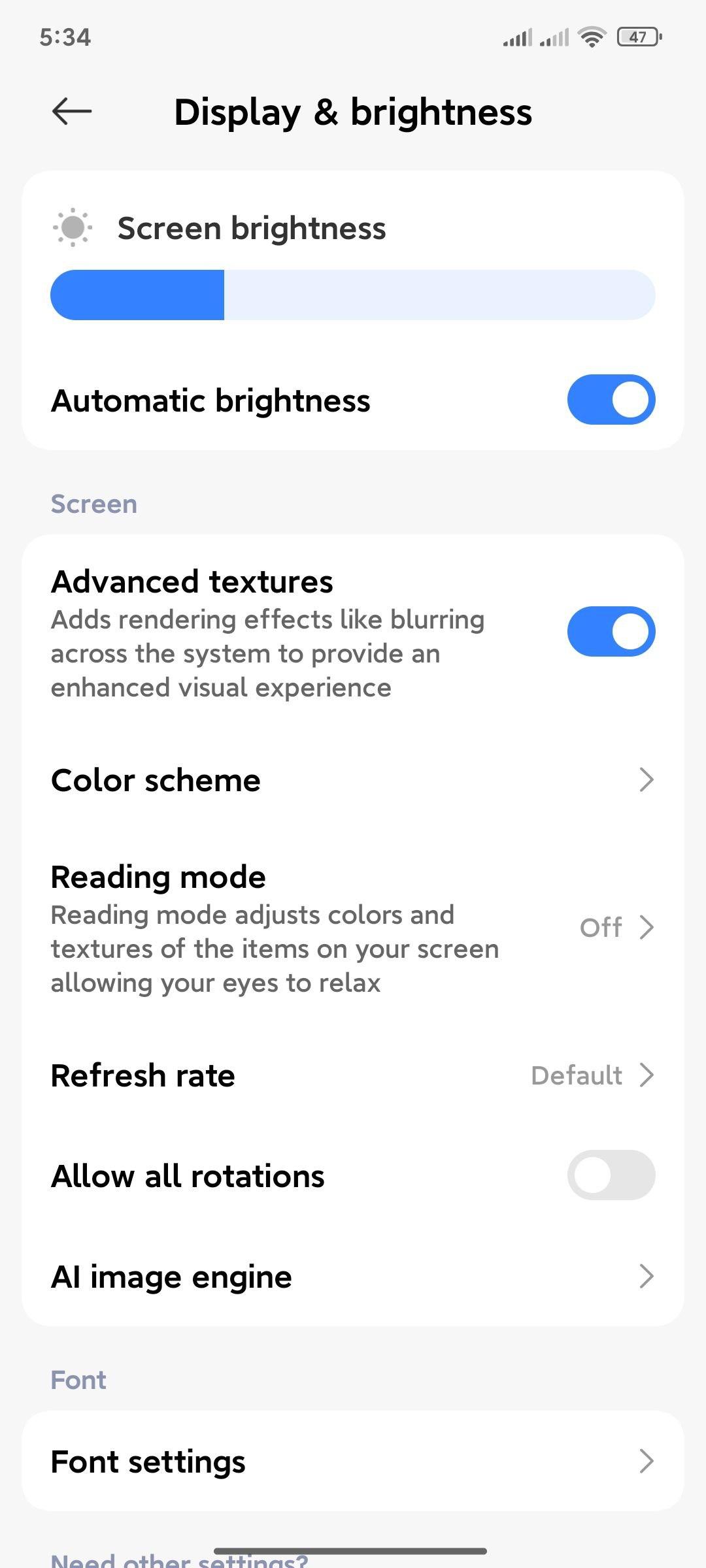Disable Advanced textures
This screenshot has width=706, height=1568.
pos(611,632)
